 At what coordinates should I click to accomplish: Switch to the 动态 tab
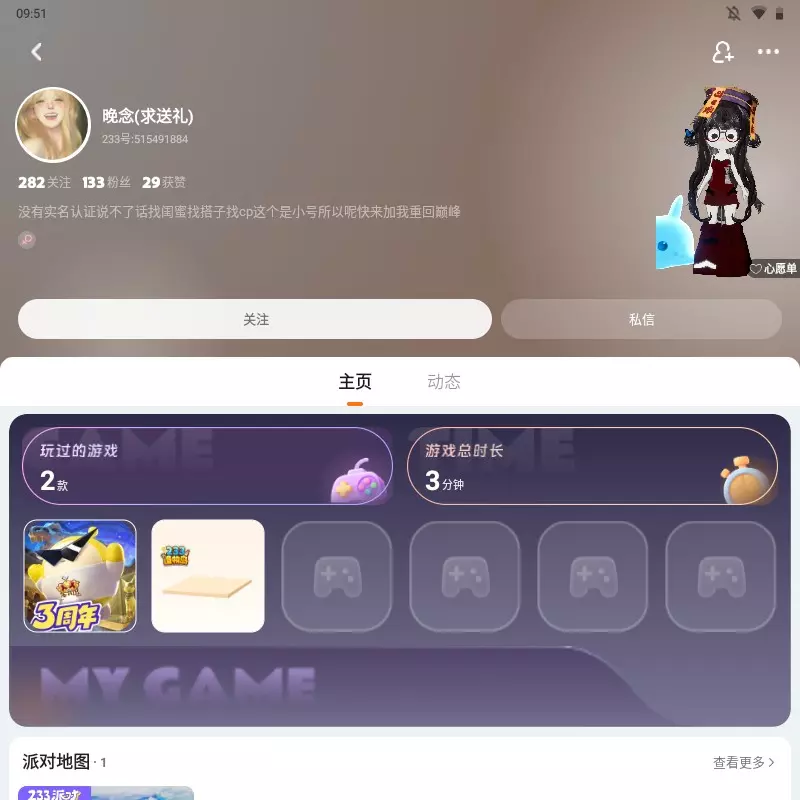tap(443, 382)
